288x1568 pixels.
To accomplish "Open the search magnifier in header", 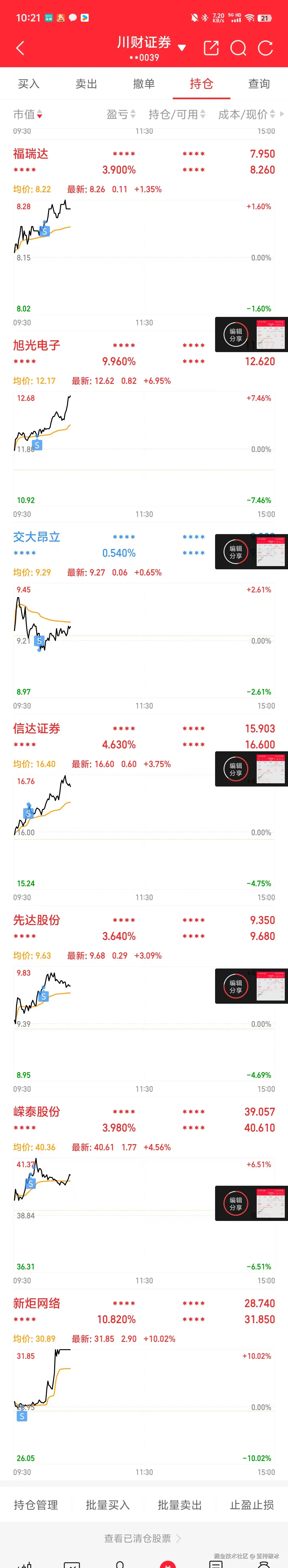I will [x=239, y=48].
